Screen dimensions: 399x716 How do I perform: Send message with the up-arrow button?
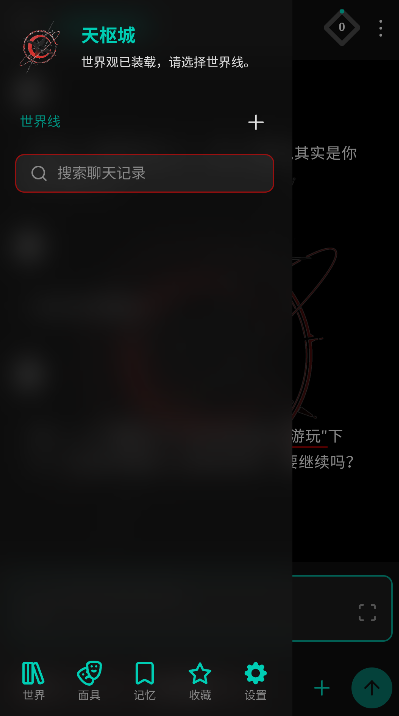(372, 688)
